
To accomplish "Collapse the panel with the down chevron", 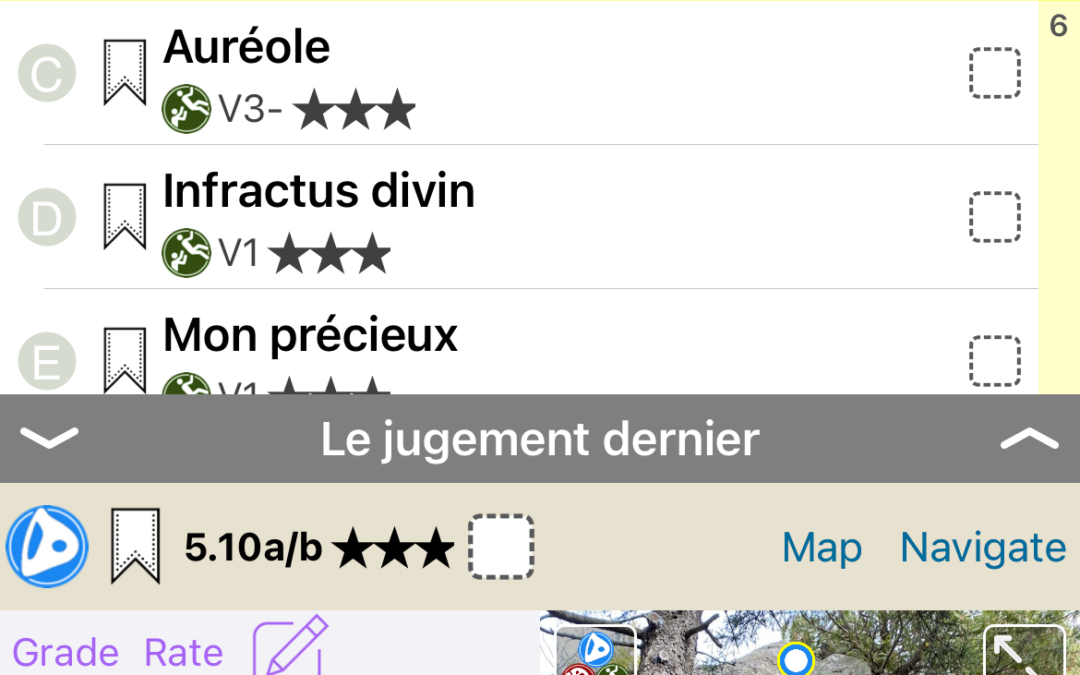I will pos(48,438).
